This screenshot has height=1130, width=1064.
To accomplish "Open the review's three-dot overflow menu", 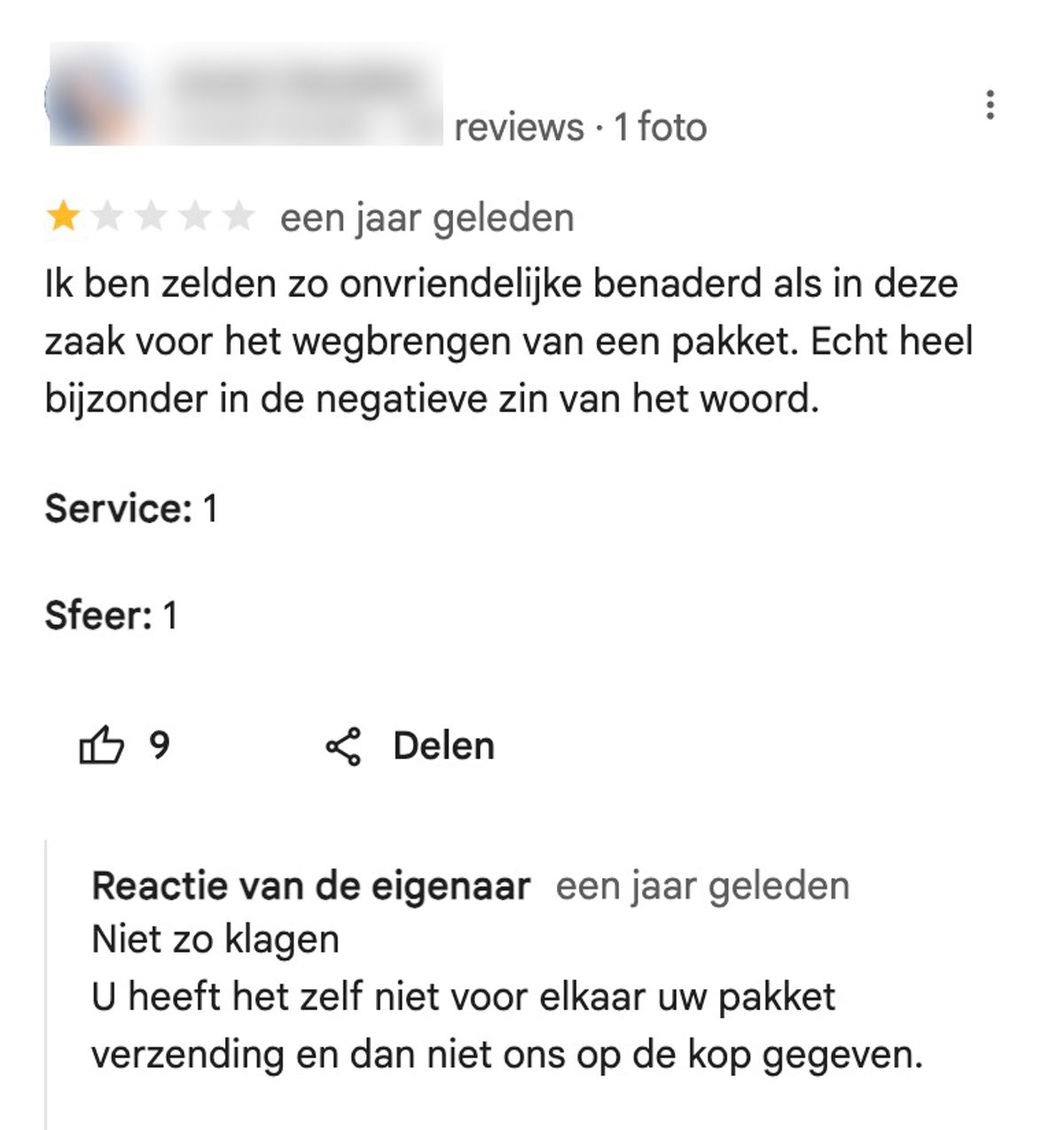I will tap(990, 105).
